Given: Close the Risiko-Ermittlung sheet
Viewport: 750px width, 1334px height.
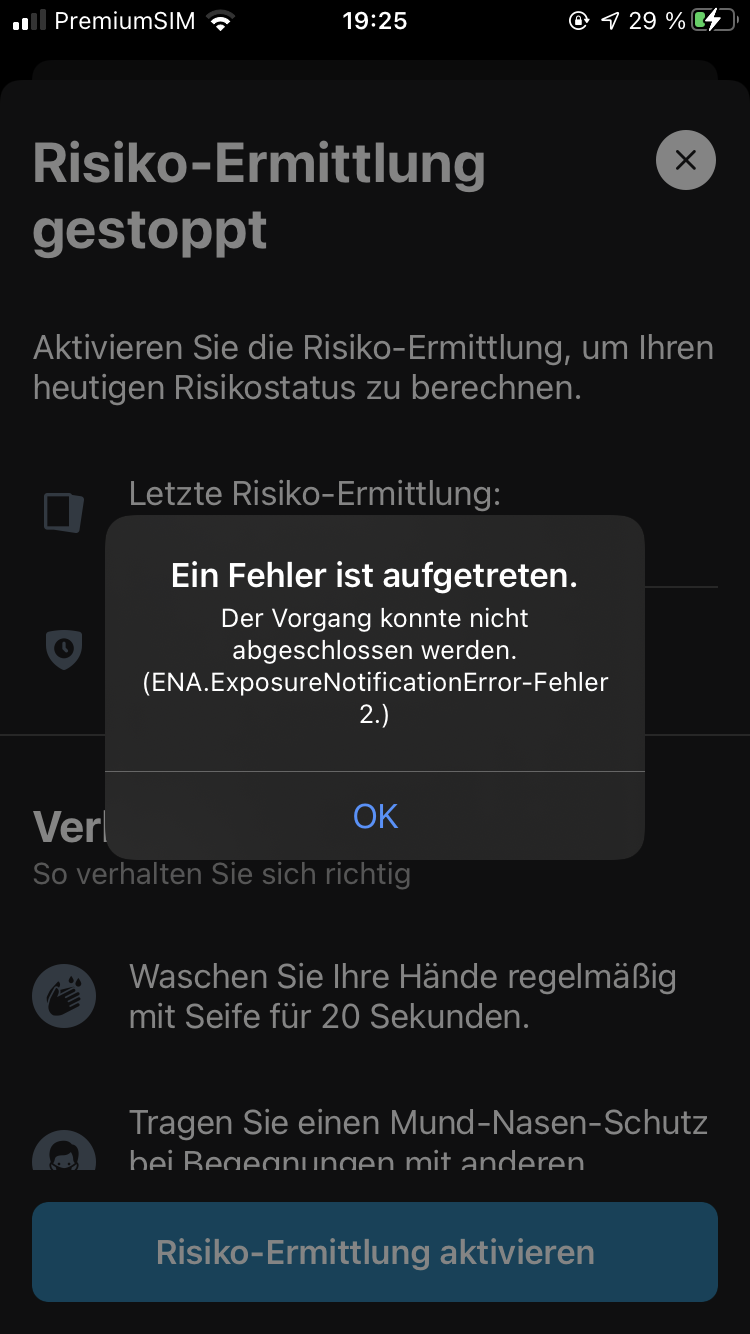Looking at the screenshot, I should point(685,160).
